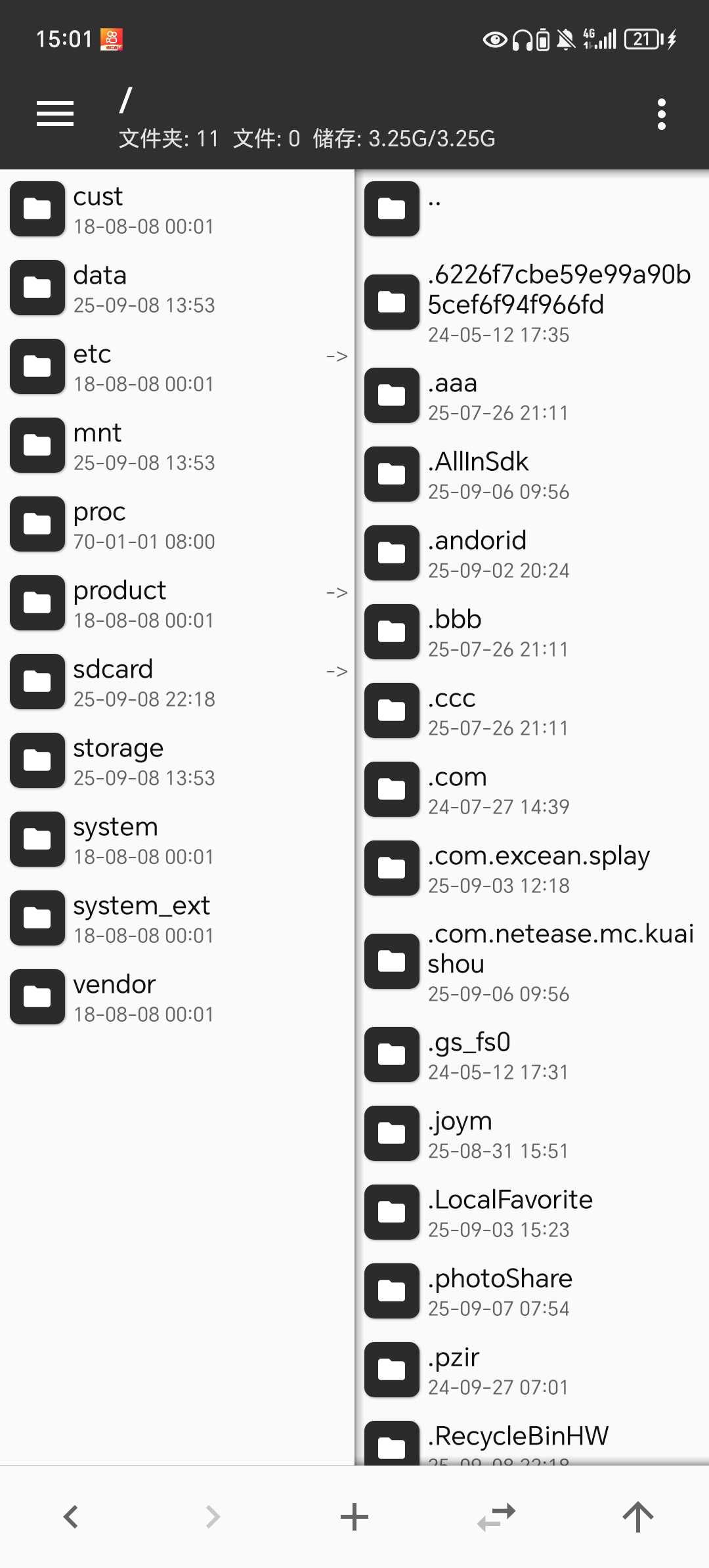Open the parent directory '..' entry
Viewport: 709px width, 1568px height.
(532, 209)
